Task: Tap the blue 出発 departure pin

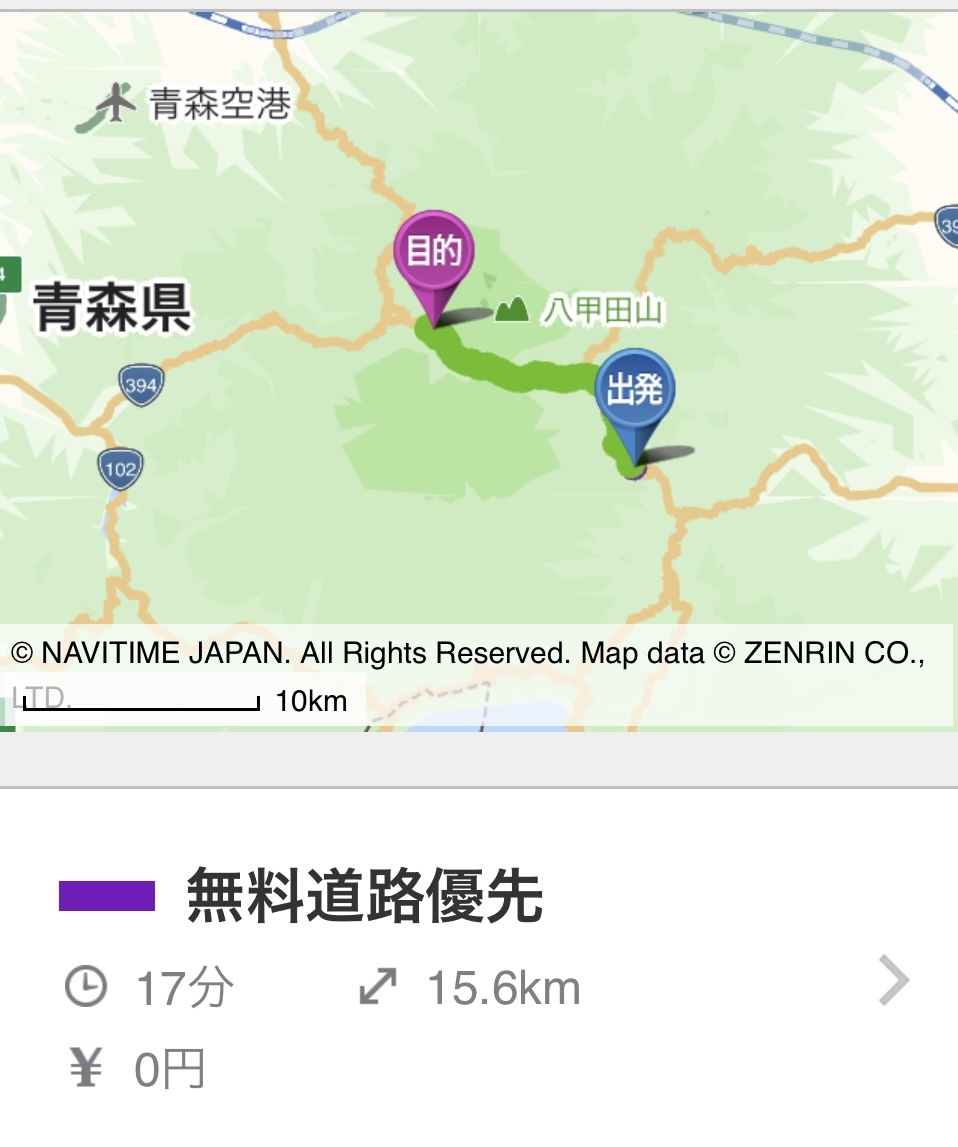Action: (x=635, y=393)
